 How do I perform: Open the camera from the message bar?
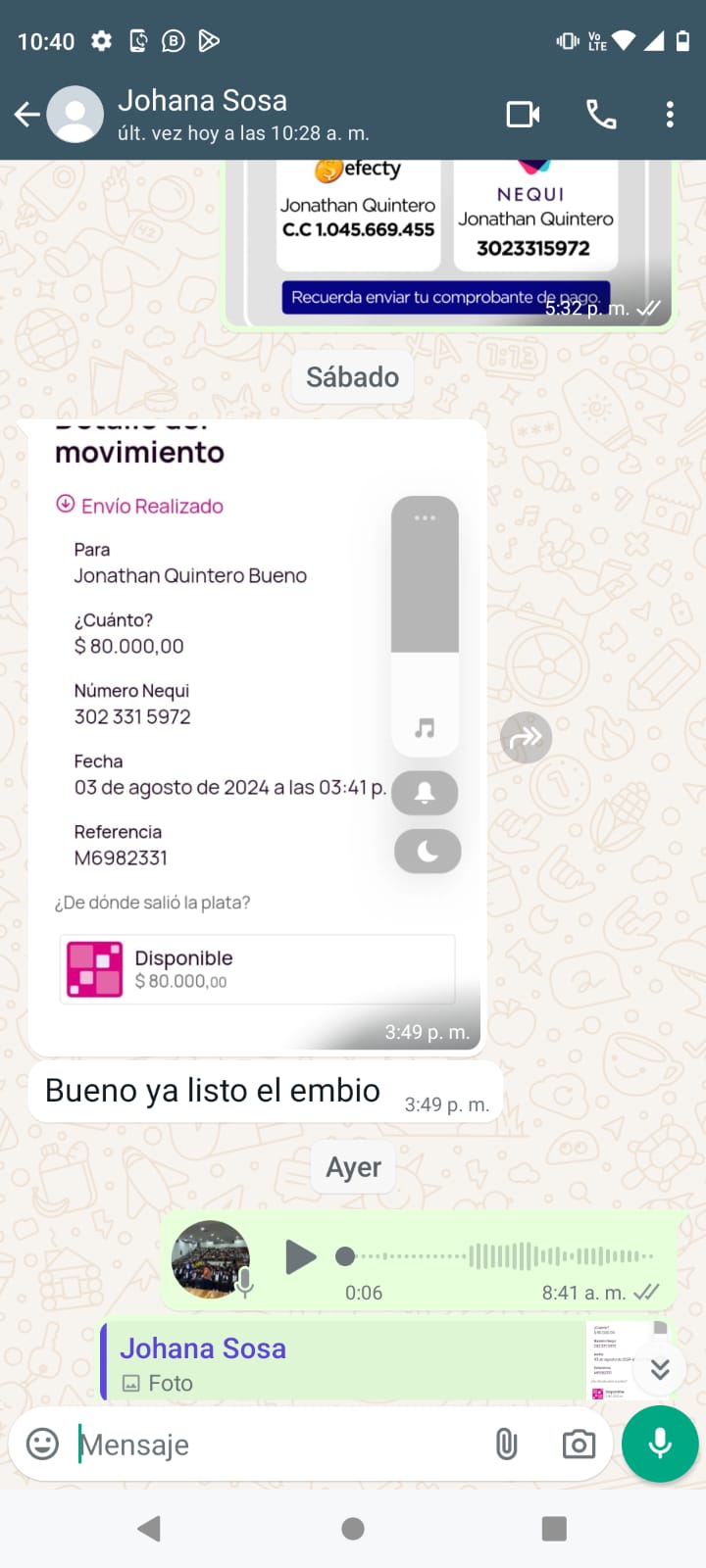click(x=579, y=1444)
